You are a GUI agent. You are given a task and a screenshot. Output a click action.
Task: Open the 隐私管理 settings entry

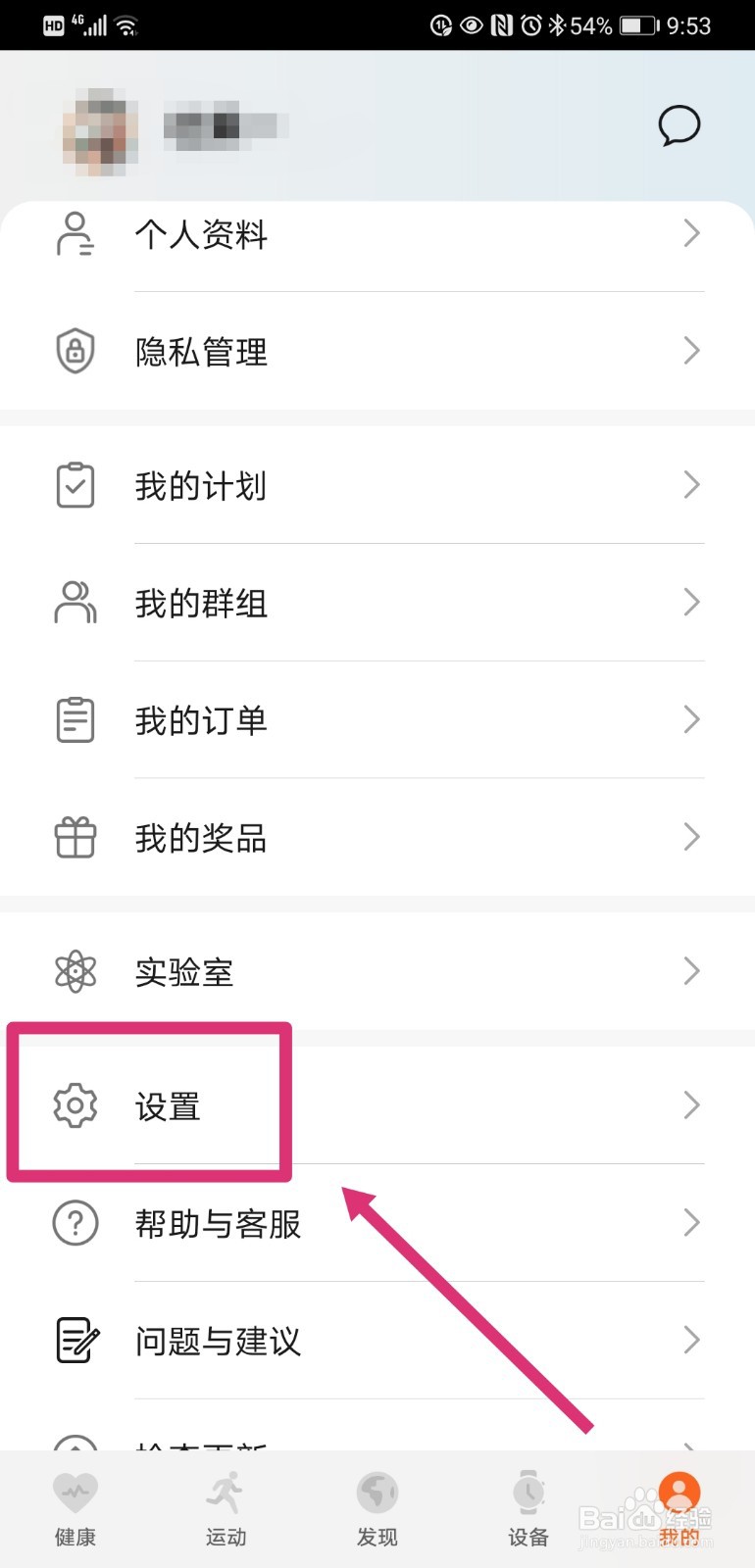(x=200, y=353)
